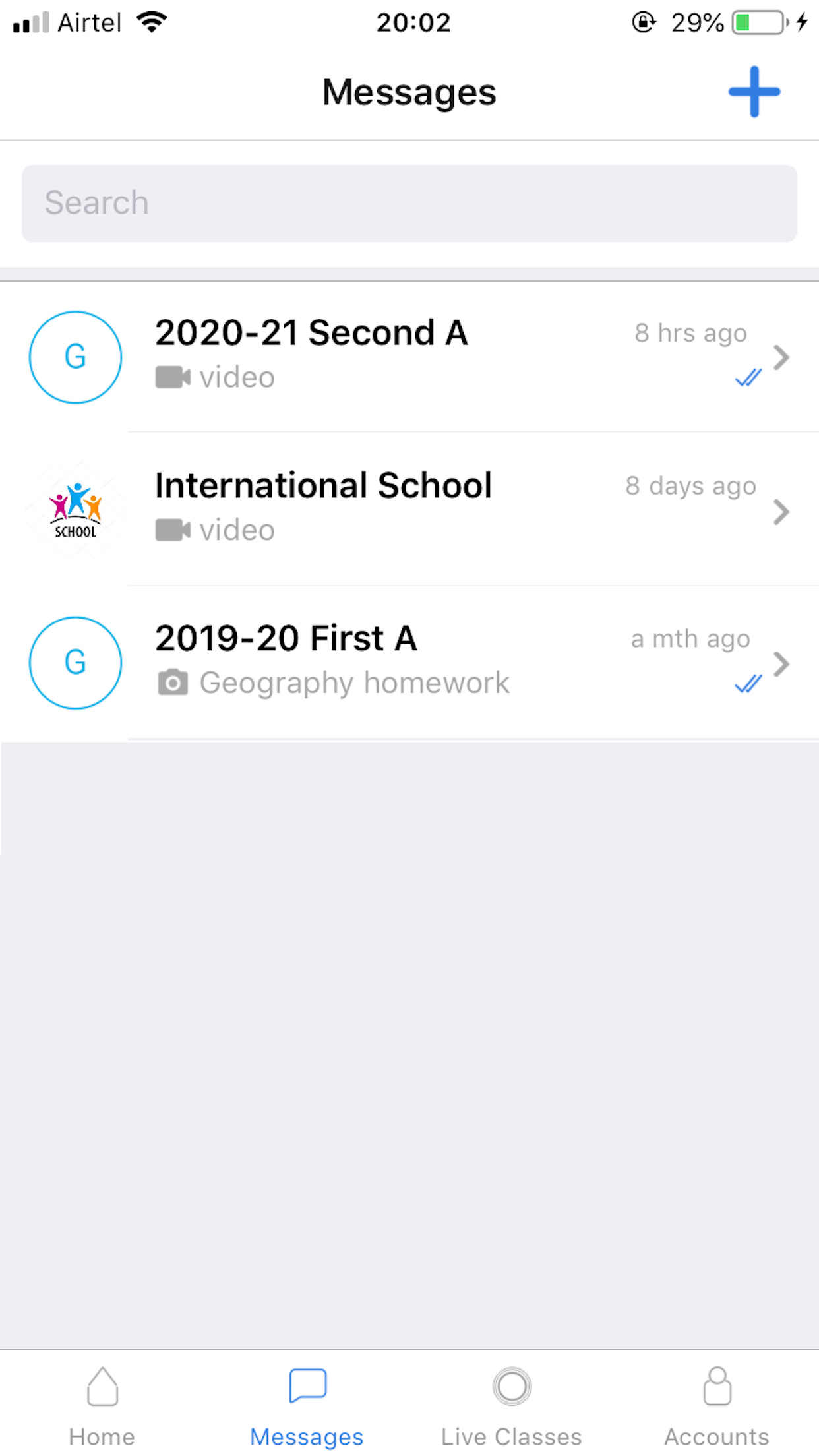
Task: Tap the camera icon beside Geography homework
Action: [x=173, y=682]
